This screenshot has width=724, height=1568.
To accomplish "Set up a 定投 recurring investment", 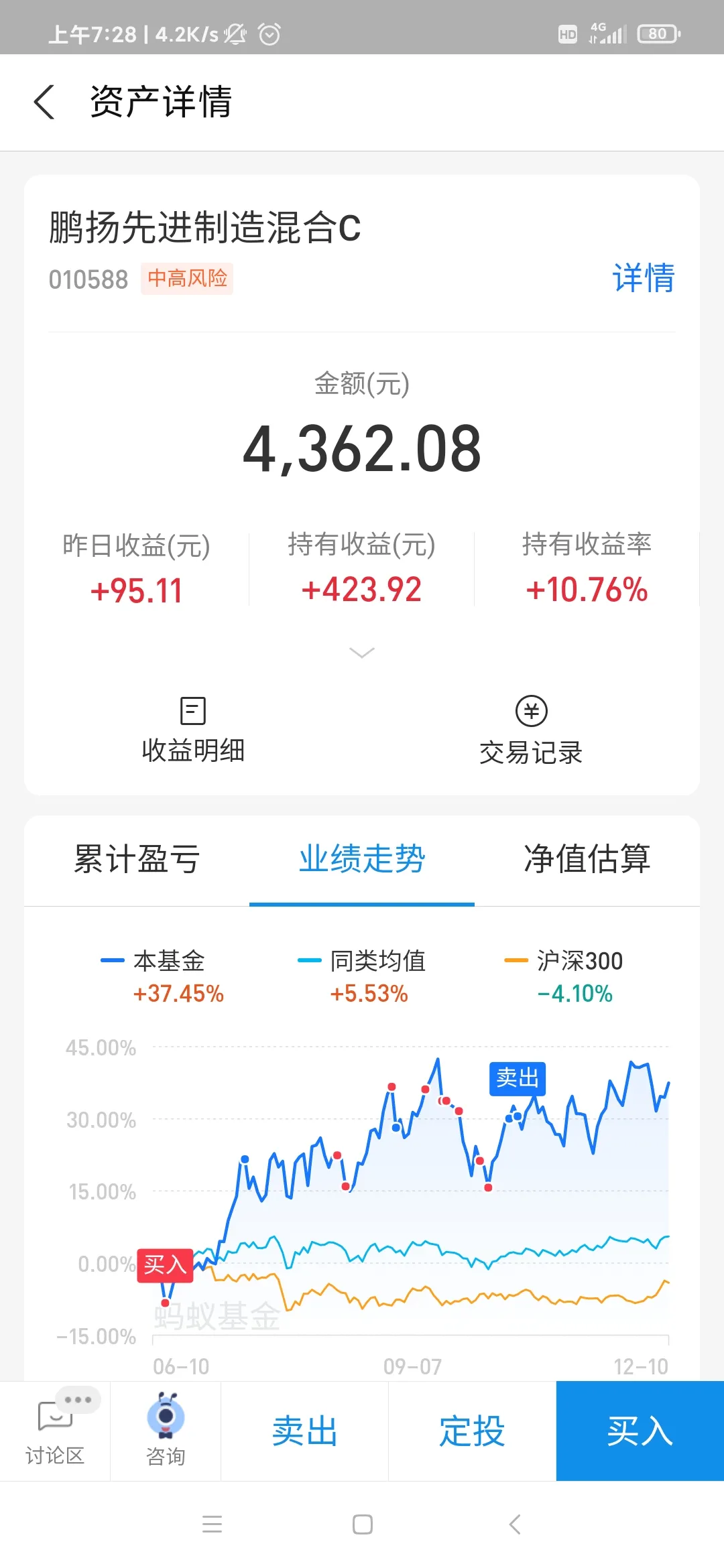I will pos(473,1431).
